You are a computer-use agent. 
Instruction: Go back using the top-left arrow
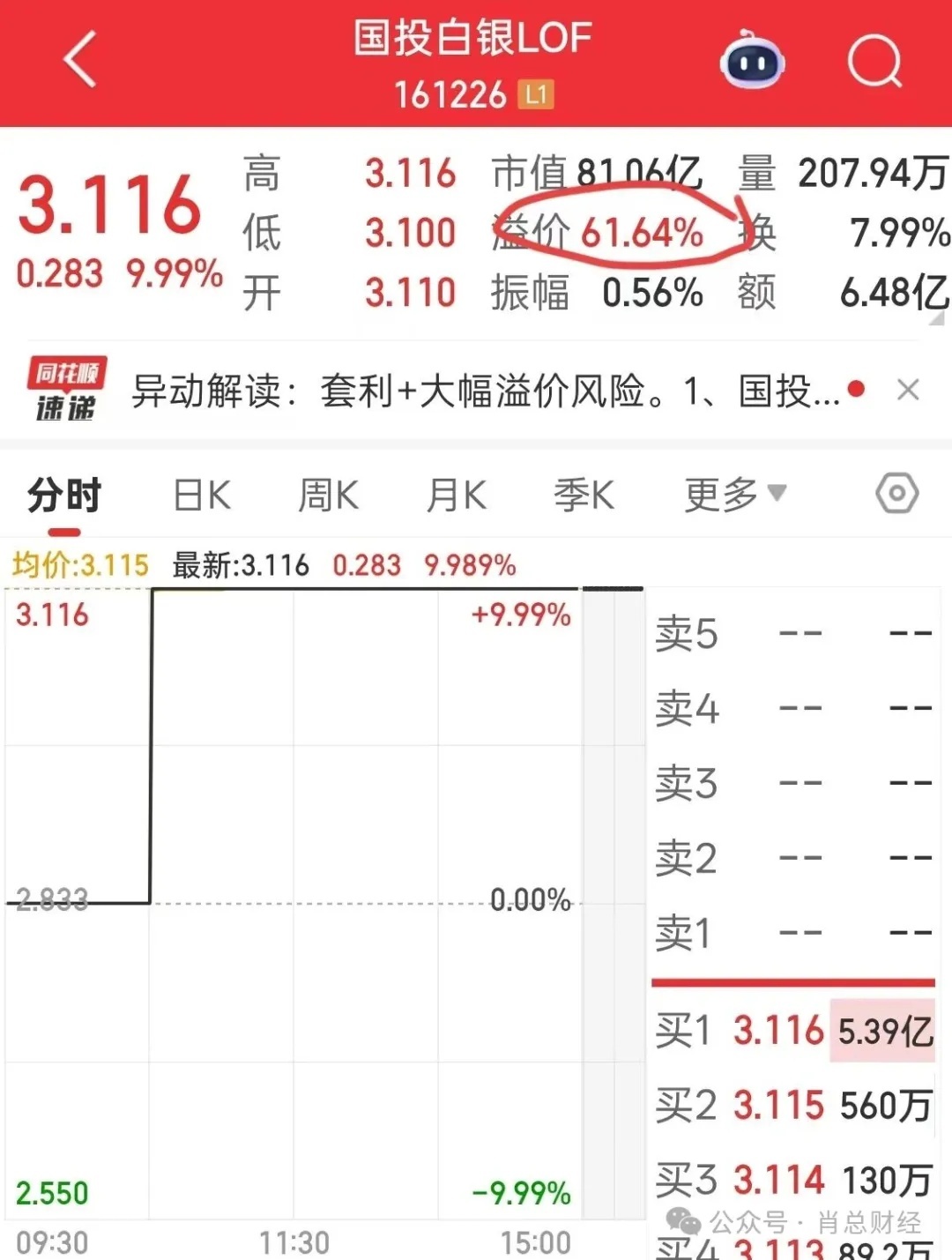click(x=80, y=60)
